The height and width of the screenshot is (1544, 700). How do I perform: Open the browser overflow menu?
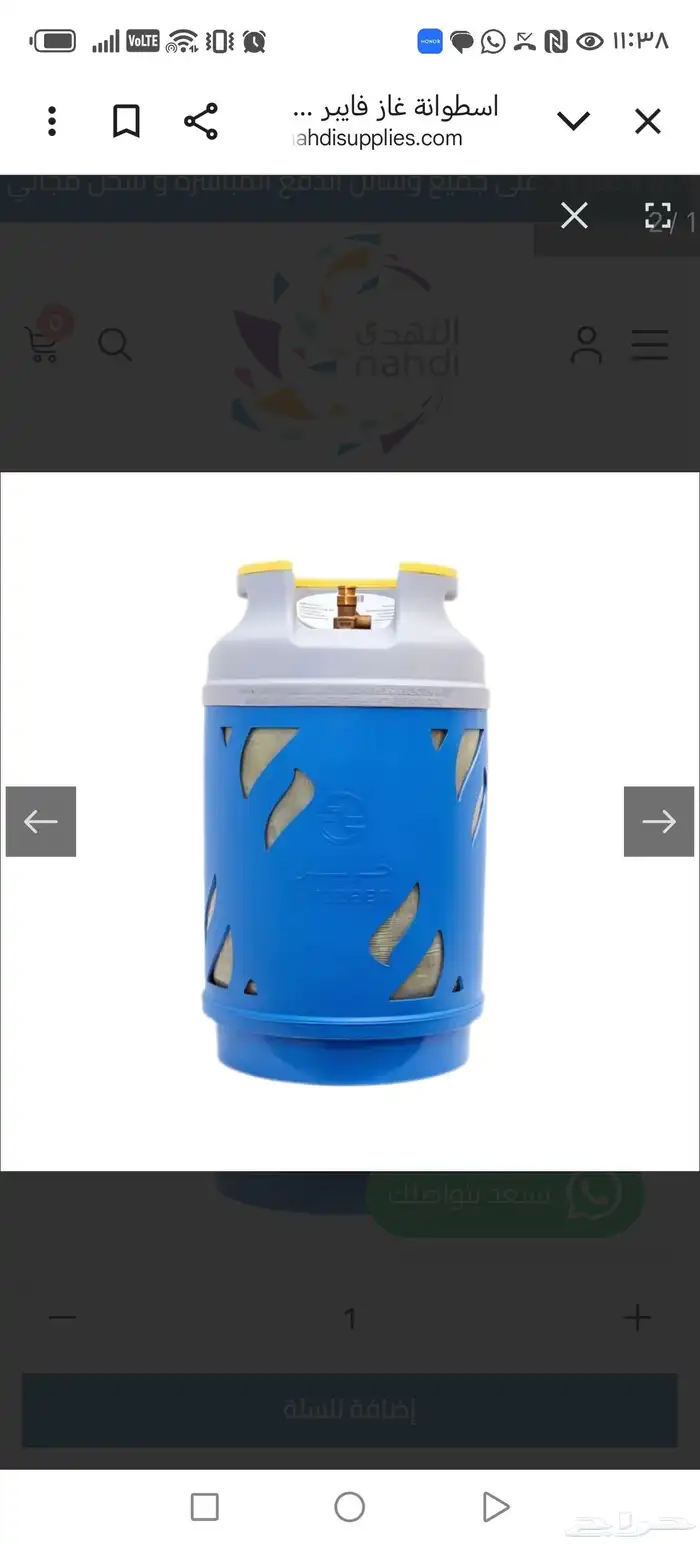pos(52,122)
